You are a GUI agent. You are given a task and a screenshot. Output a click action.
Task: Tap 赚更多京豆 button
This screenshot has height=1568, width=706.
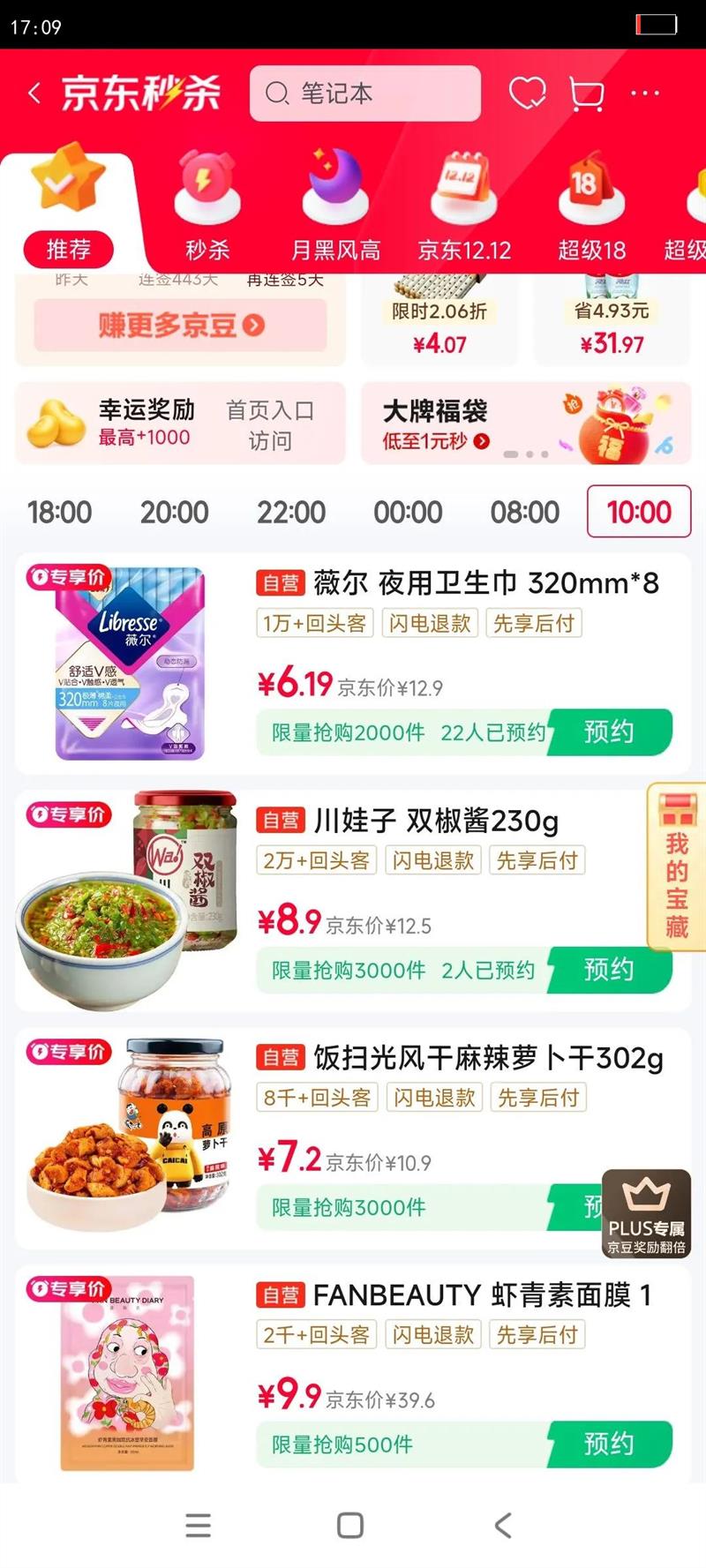(180, 326)
